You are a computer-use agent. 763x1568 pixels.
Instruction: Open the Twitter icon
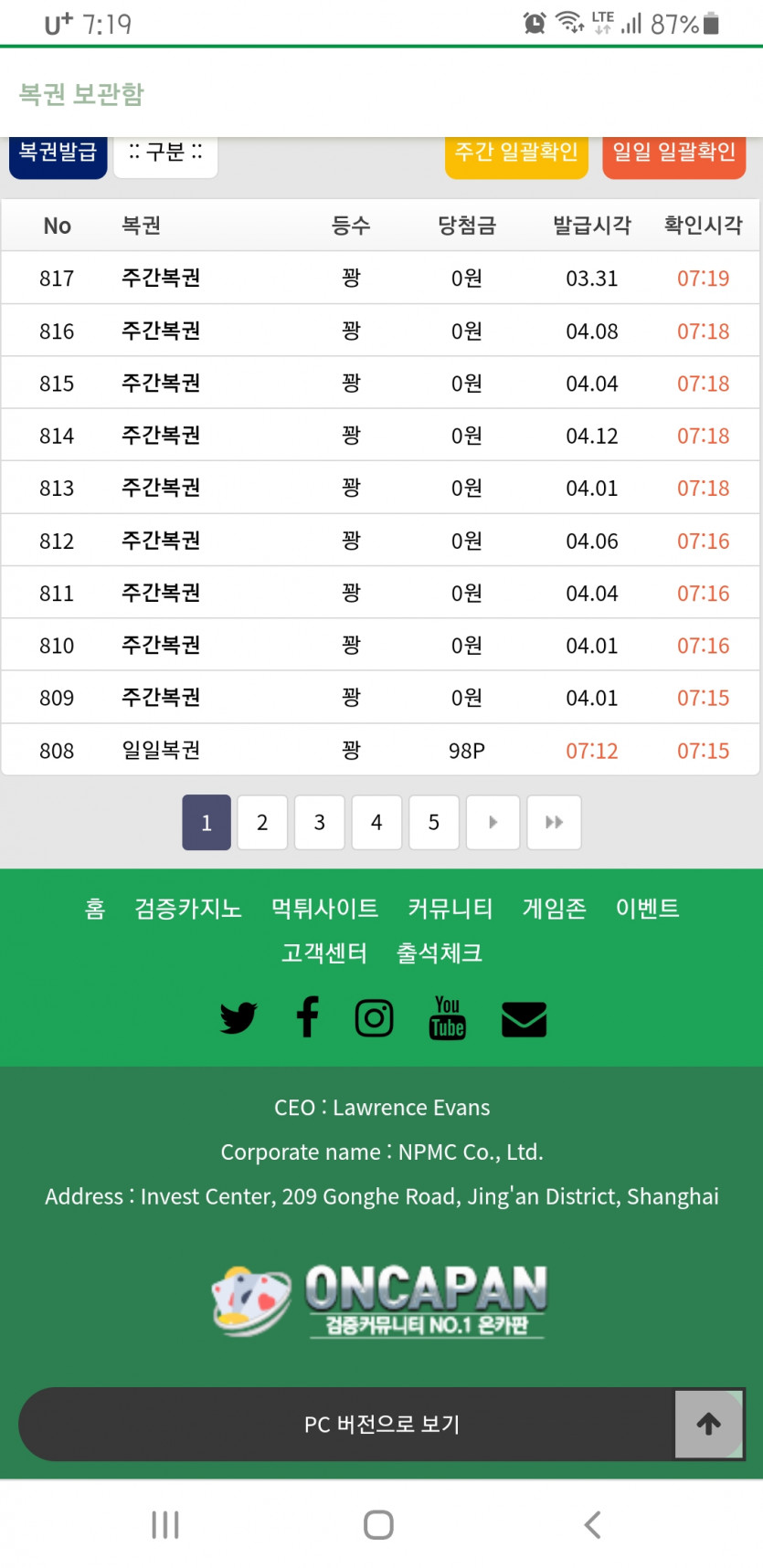(x=238, y=1018)
